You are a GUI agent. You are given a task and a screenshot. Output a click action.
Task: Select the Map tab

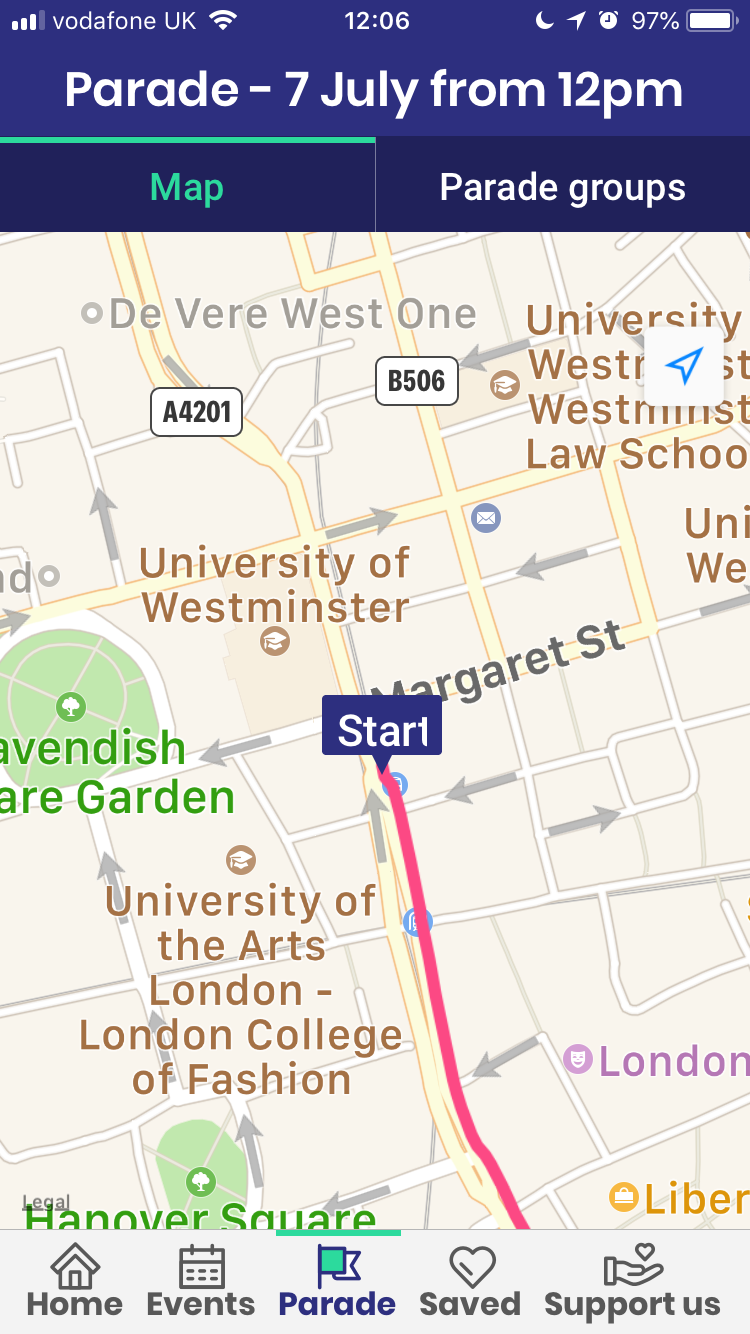tap(187, 187)
